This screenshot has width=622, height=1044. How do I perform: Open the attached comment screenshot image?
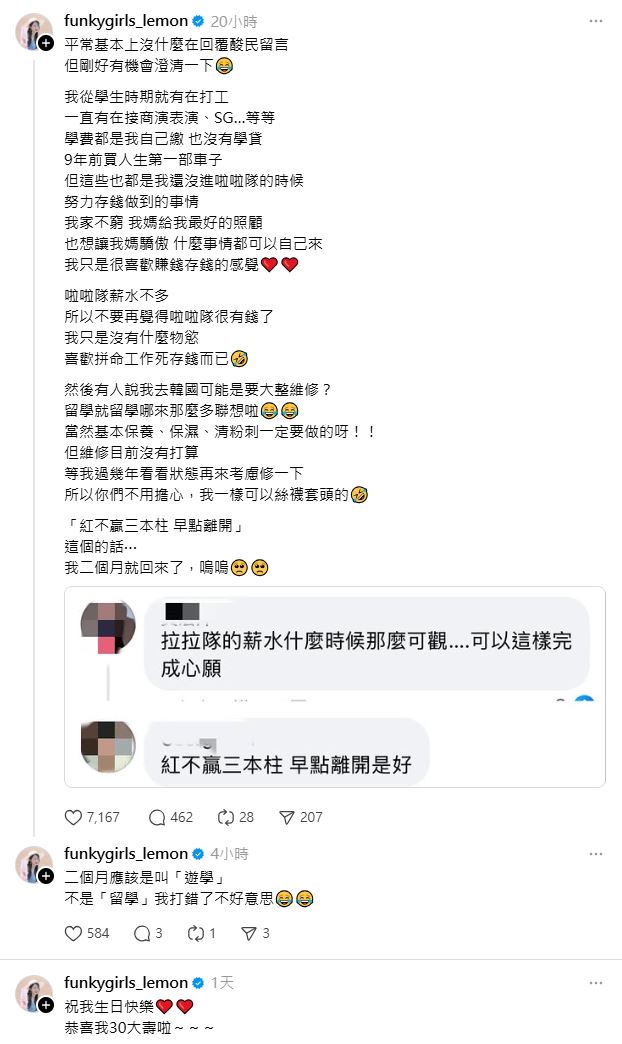[x=334, y=686]
